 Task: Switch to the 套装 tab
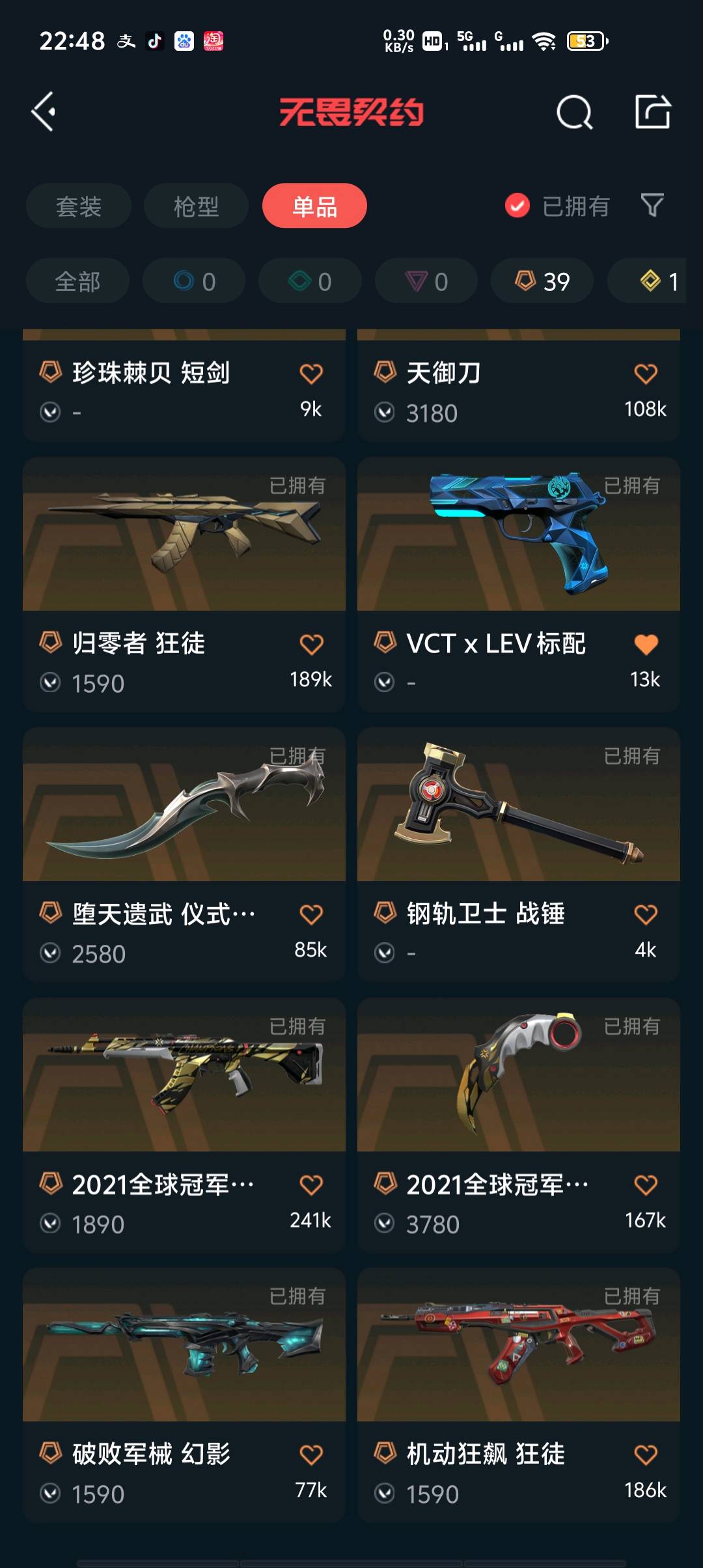[x=79, y=206]
